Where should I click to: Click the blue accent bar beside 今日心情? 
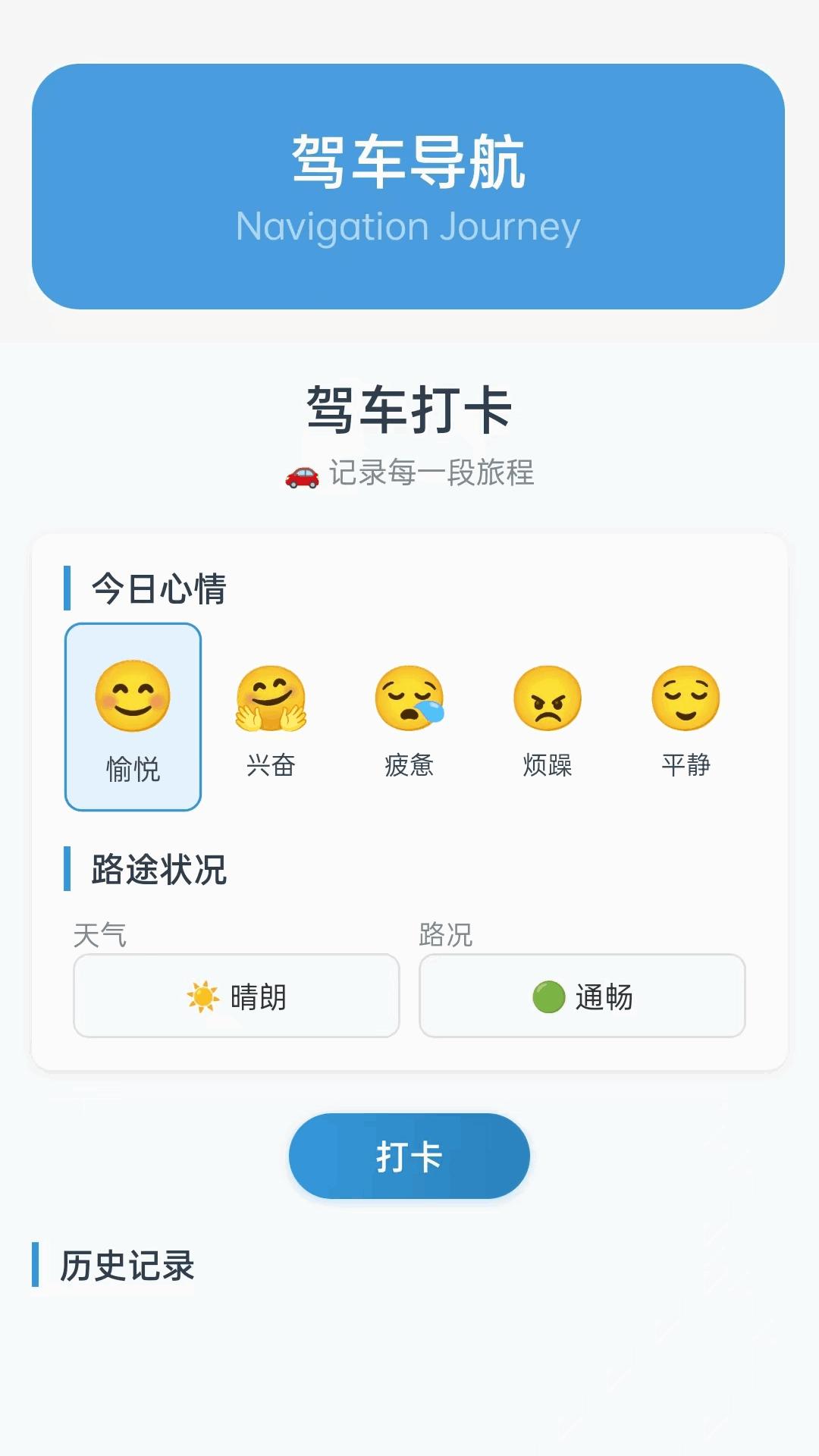(68, 589)
